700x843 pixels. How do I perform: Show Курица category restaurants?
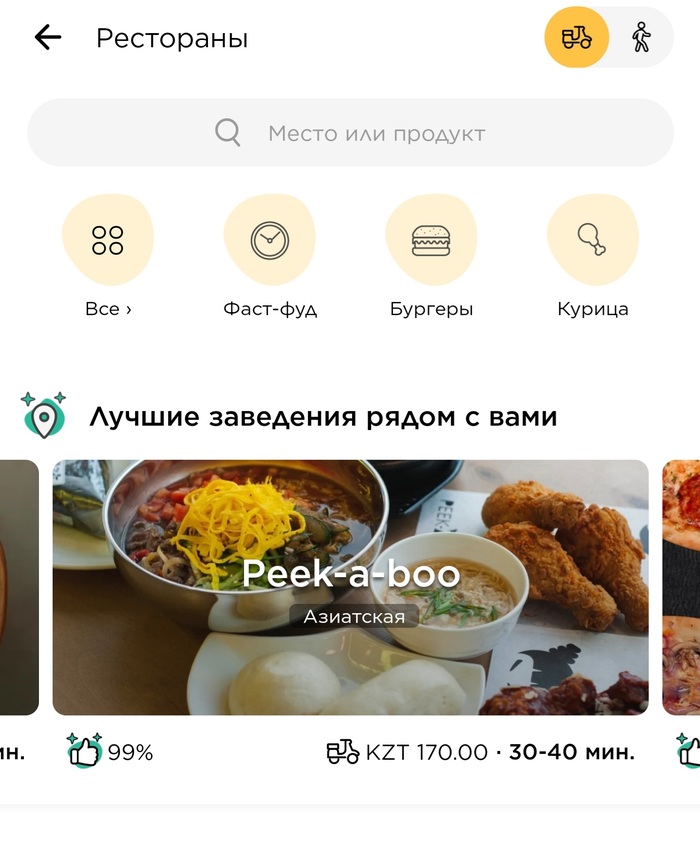(x=592, y=241)
